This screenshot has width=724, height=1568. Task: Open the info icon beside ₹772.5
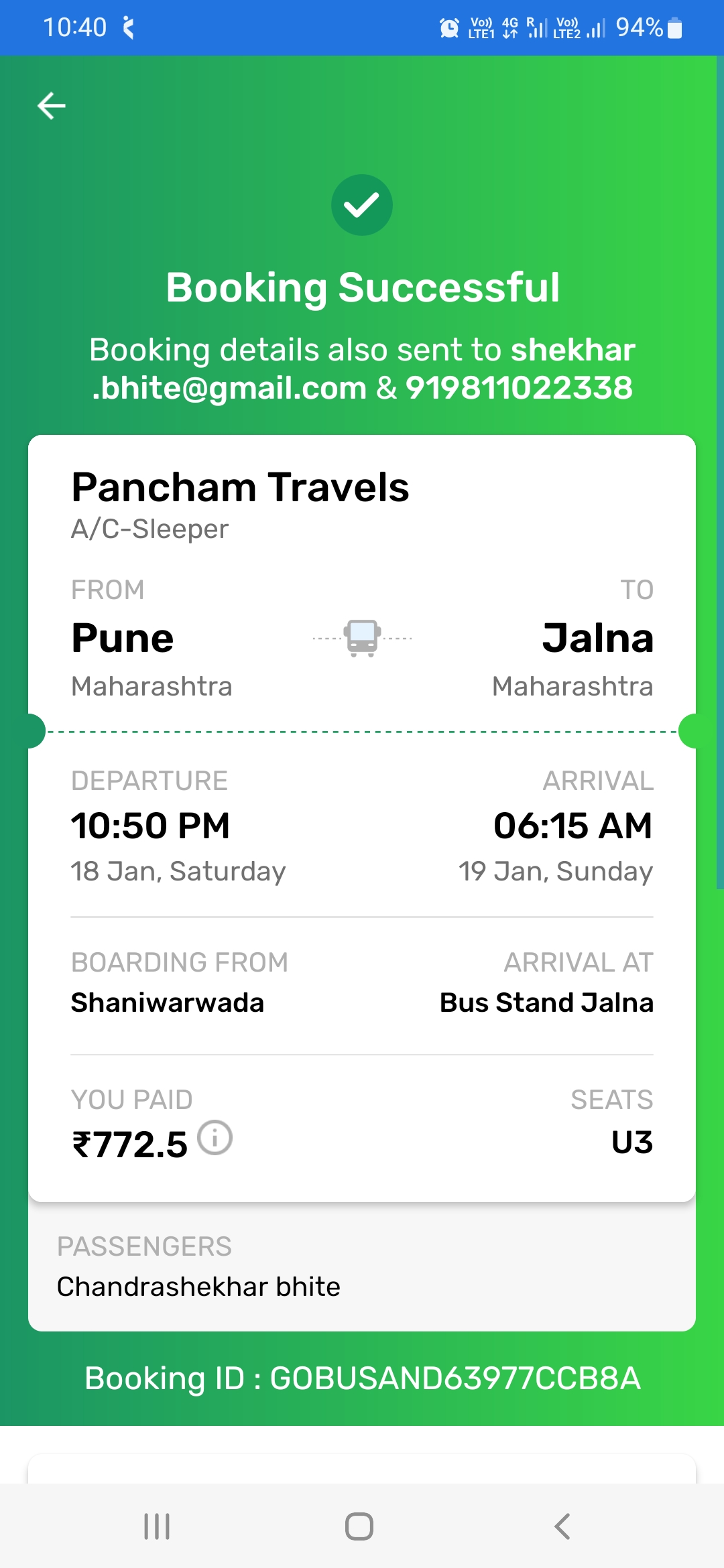(215, 1138)
